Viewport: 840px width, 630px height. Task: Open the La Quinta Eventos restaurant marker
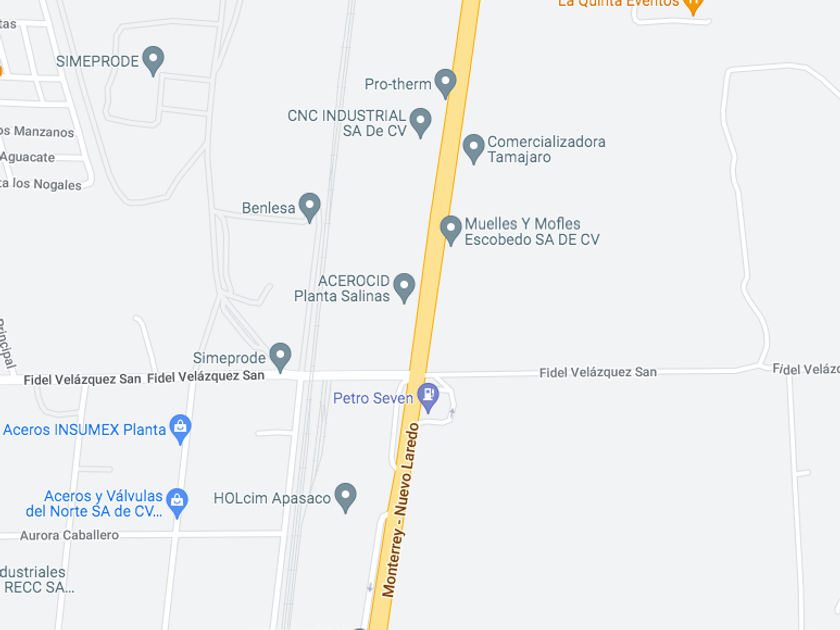pos(694,4)
